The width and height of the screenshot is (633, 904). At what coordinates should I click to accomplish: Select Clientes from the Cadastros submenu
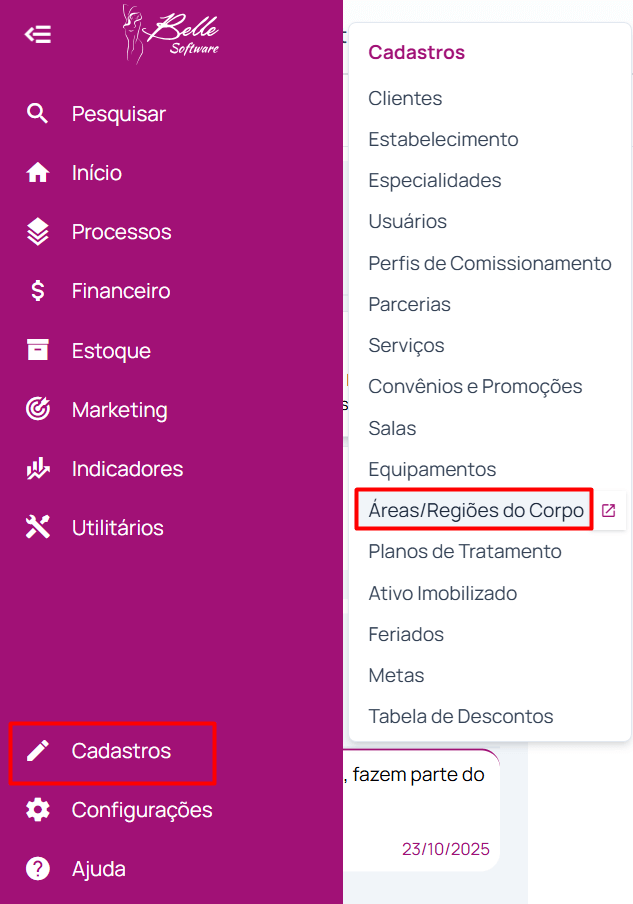405,98
